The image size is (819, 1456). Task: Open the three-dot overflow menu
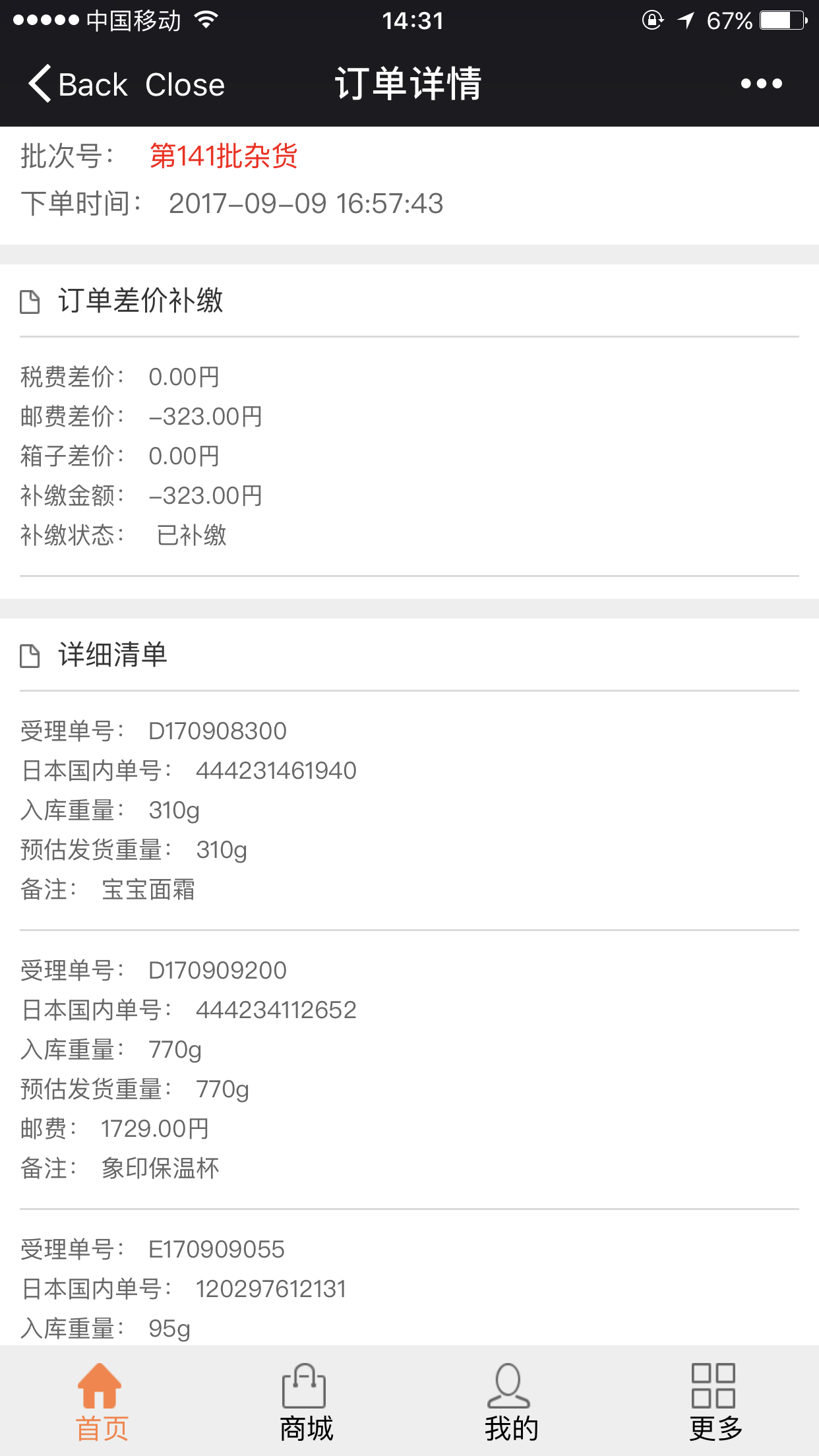point(761,84)
